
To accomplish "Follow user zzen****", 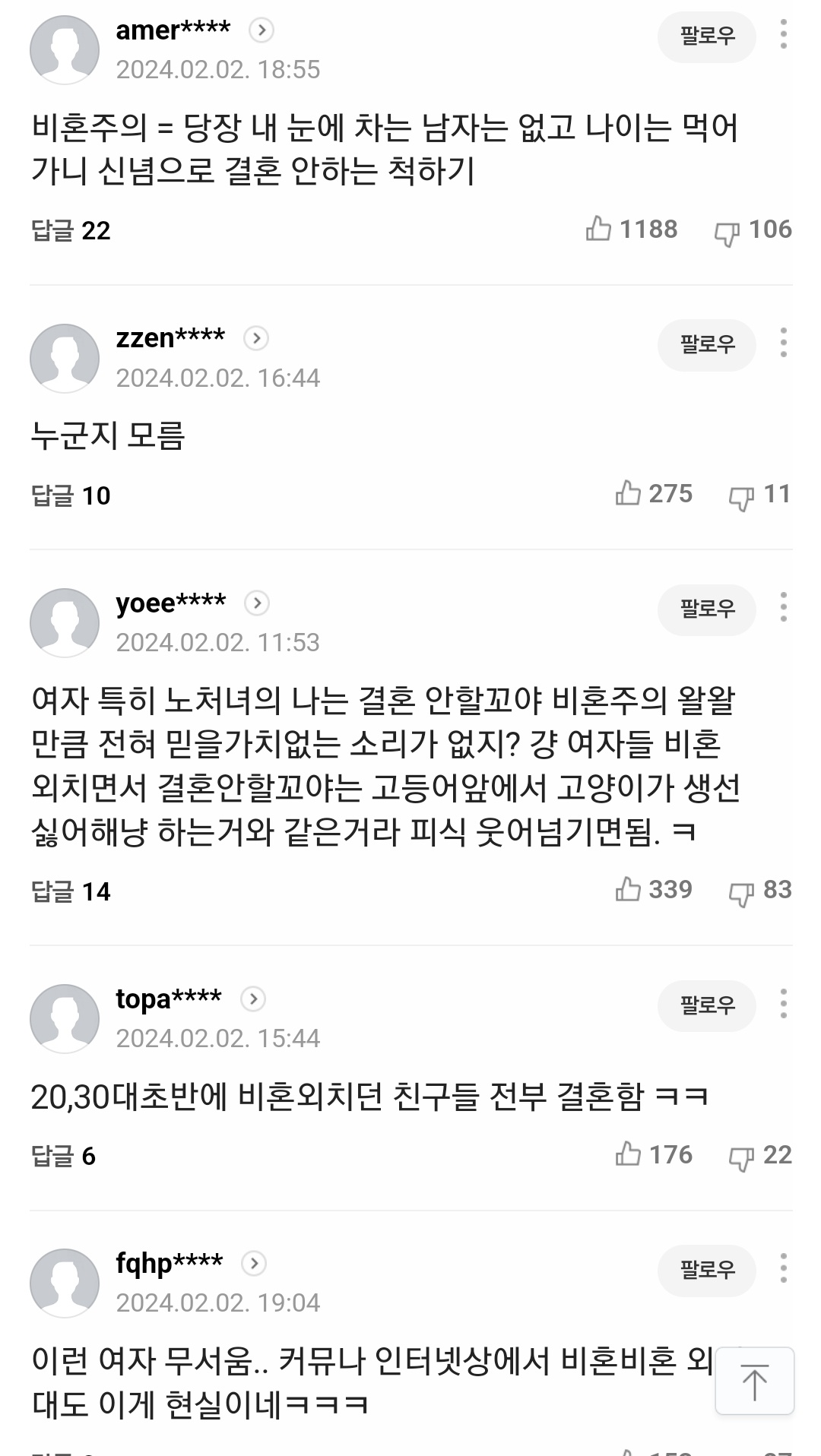I will pos(707,345).
